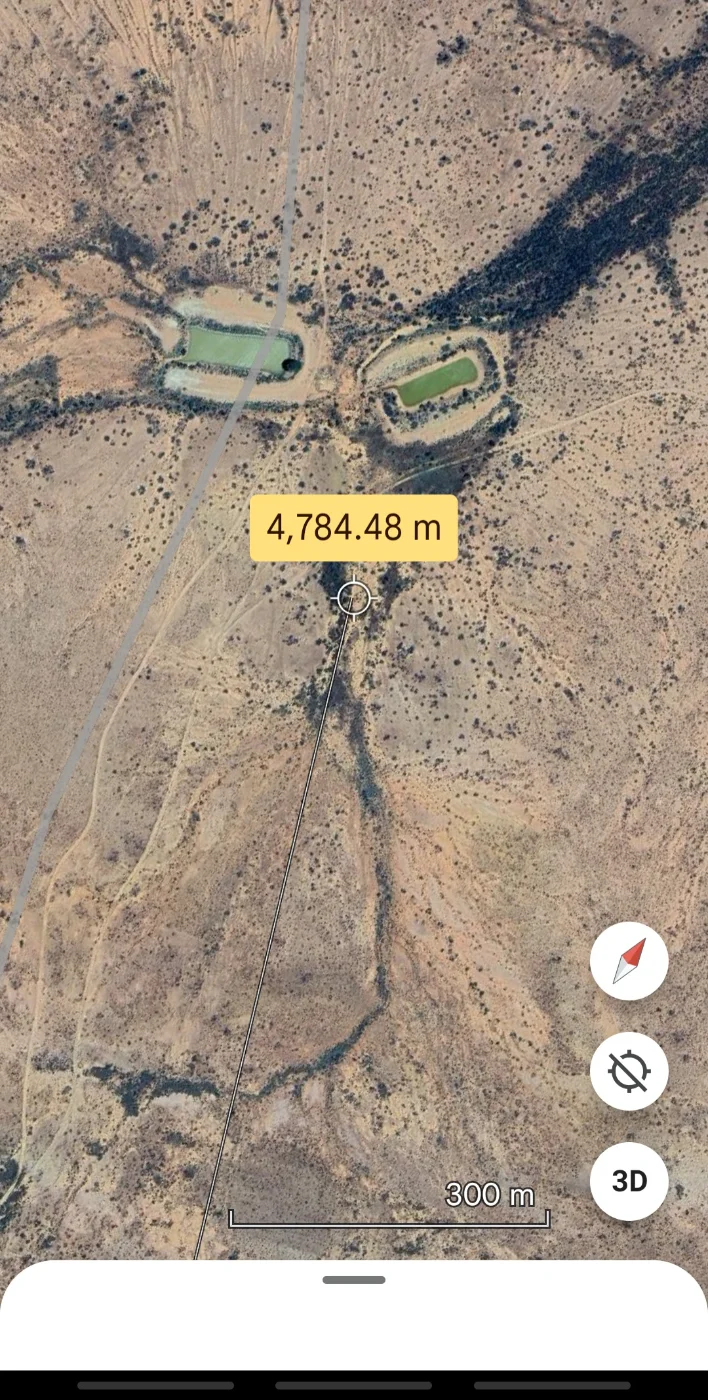Switch the map to 3D view
Viewport: 708px width, 1400px height.
coord(629,1181)
